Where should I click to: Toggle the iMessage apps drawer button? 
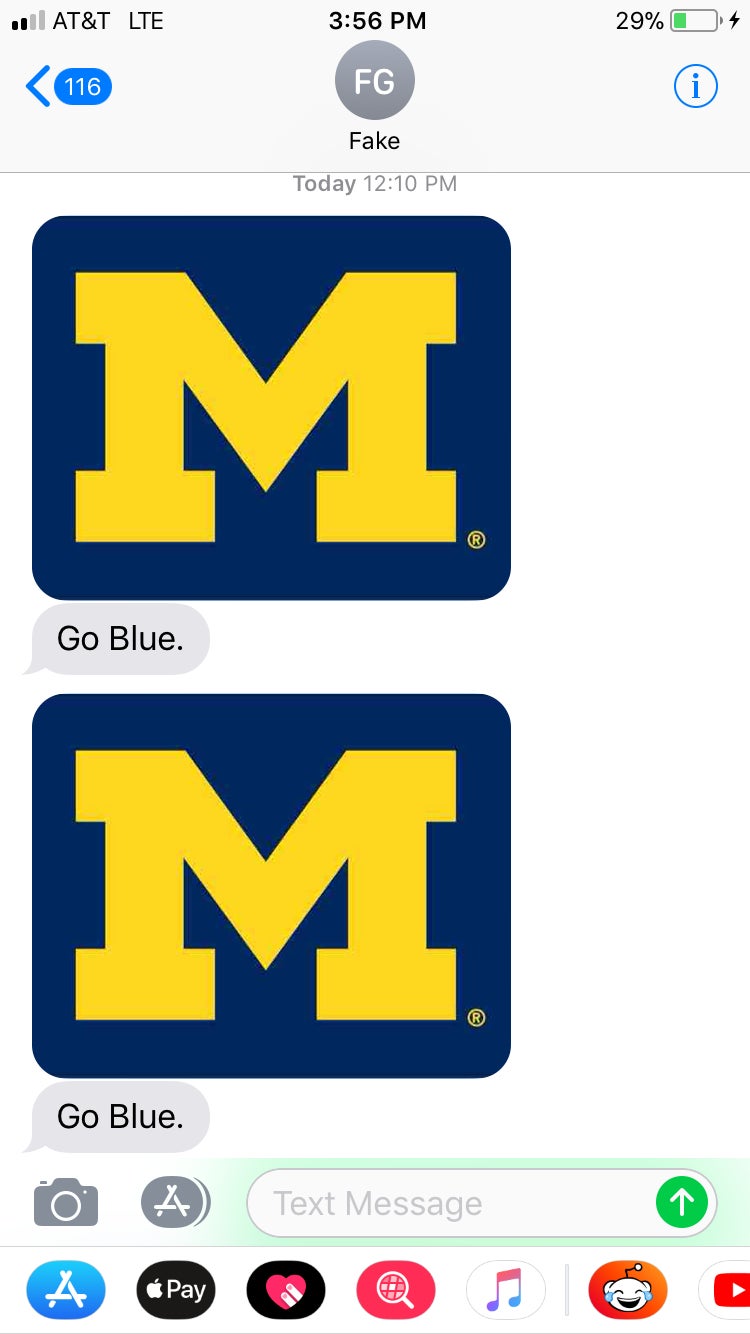pos(175,1202)
